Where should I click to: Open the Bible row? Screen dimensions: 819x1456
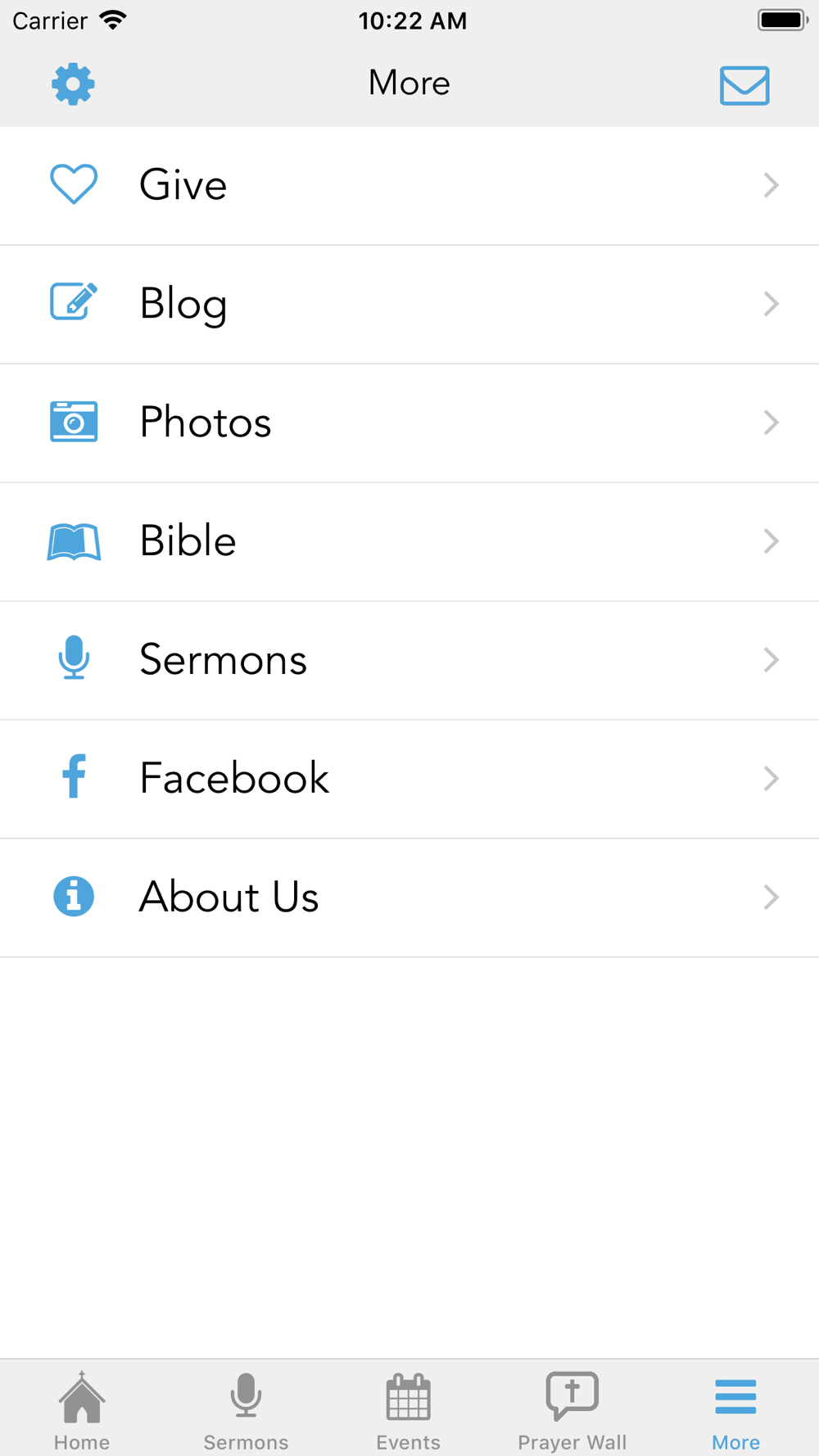(x=409, y=542)
